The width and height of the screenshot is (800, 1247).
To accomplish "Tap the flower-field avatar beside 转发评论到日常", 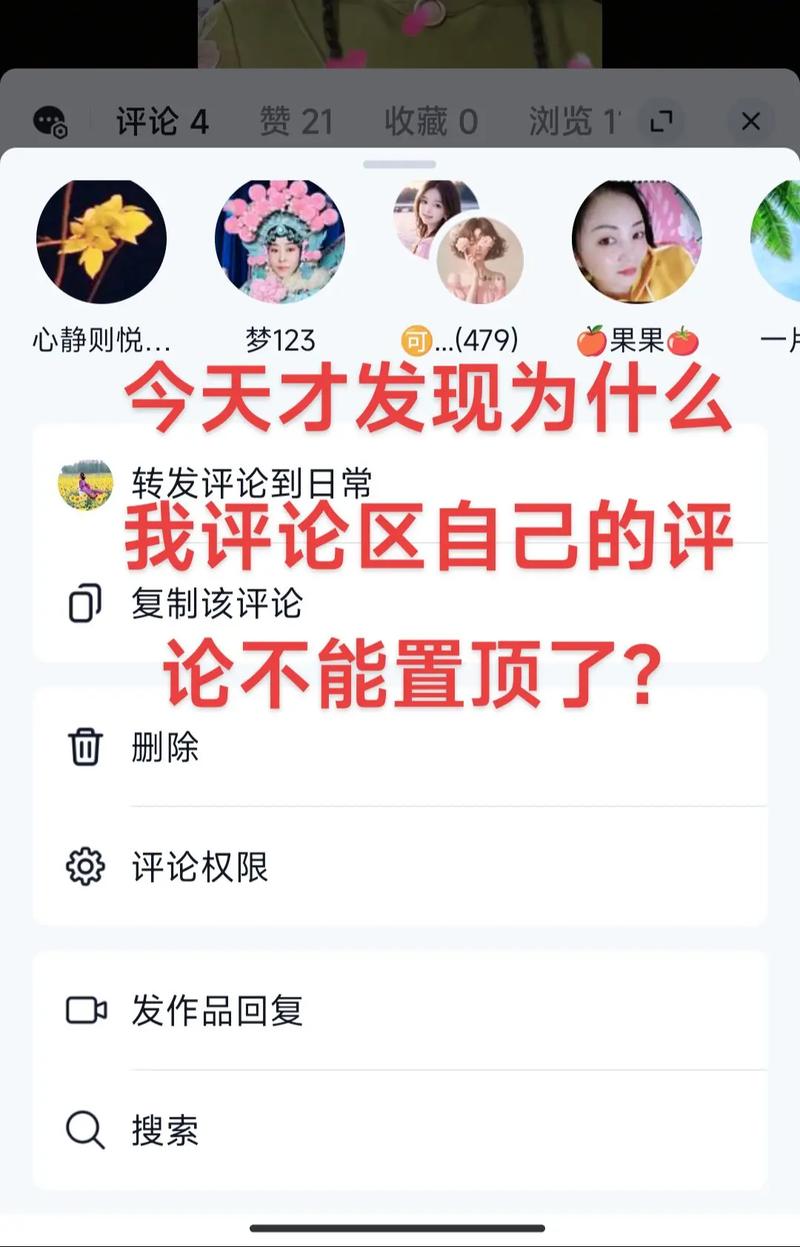I will [85, 483].
